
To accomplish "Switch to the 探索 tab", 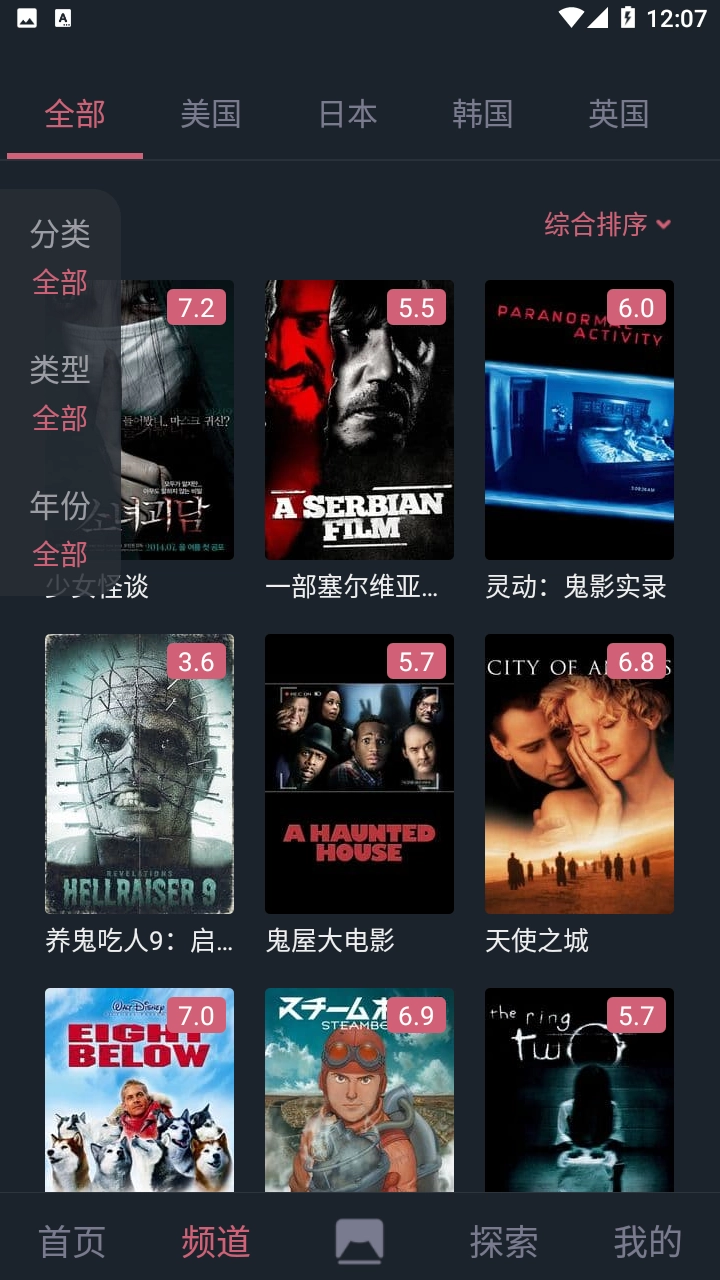I will [x=503, y=1242].
